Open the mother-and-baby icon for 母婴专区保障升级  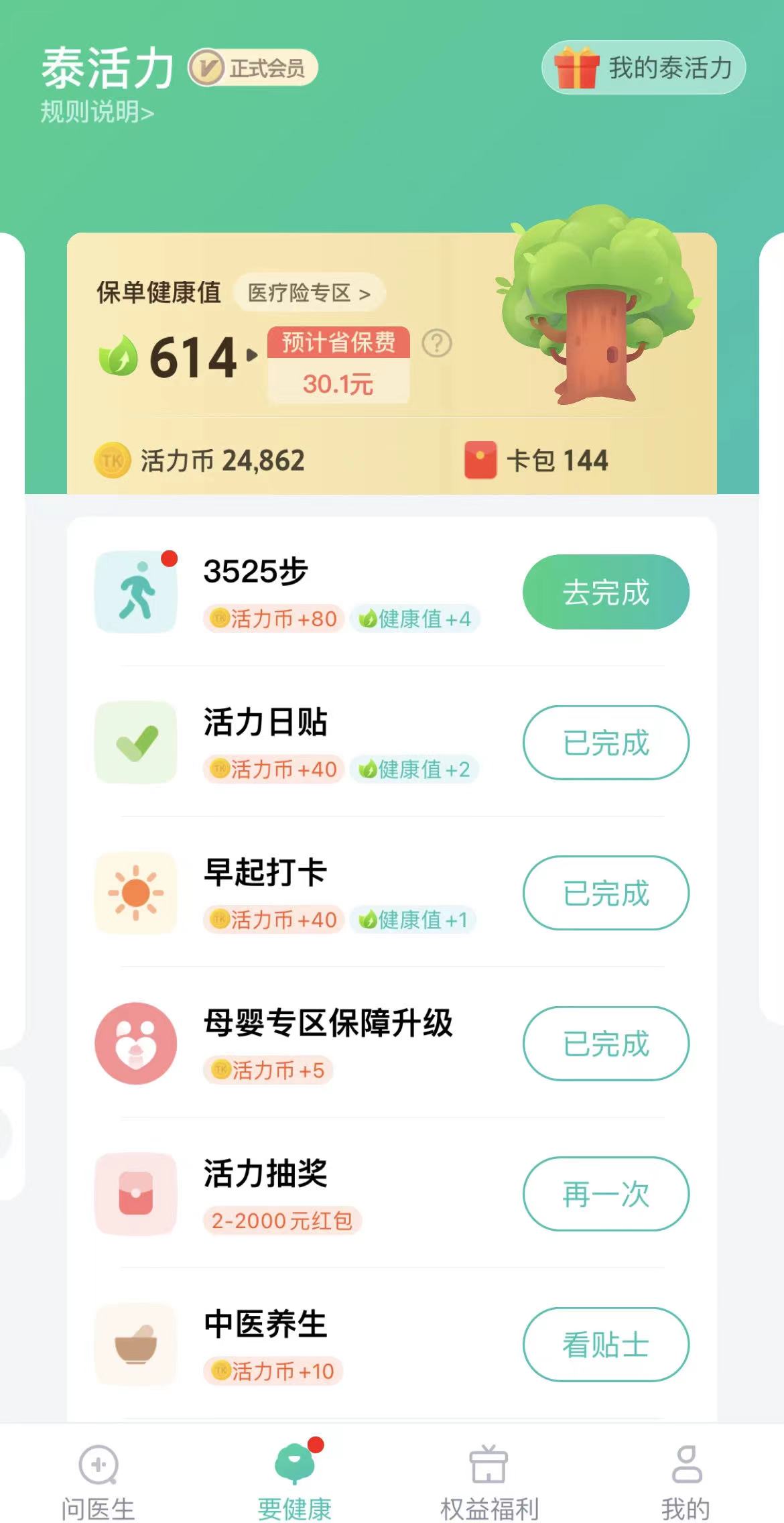tap(136, 1042)
